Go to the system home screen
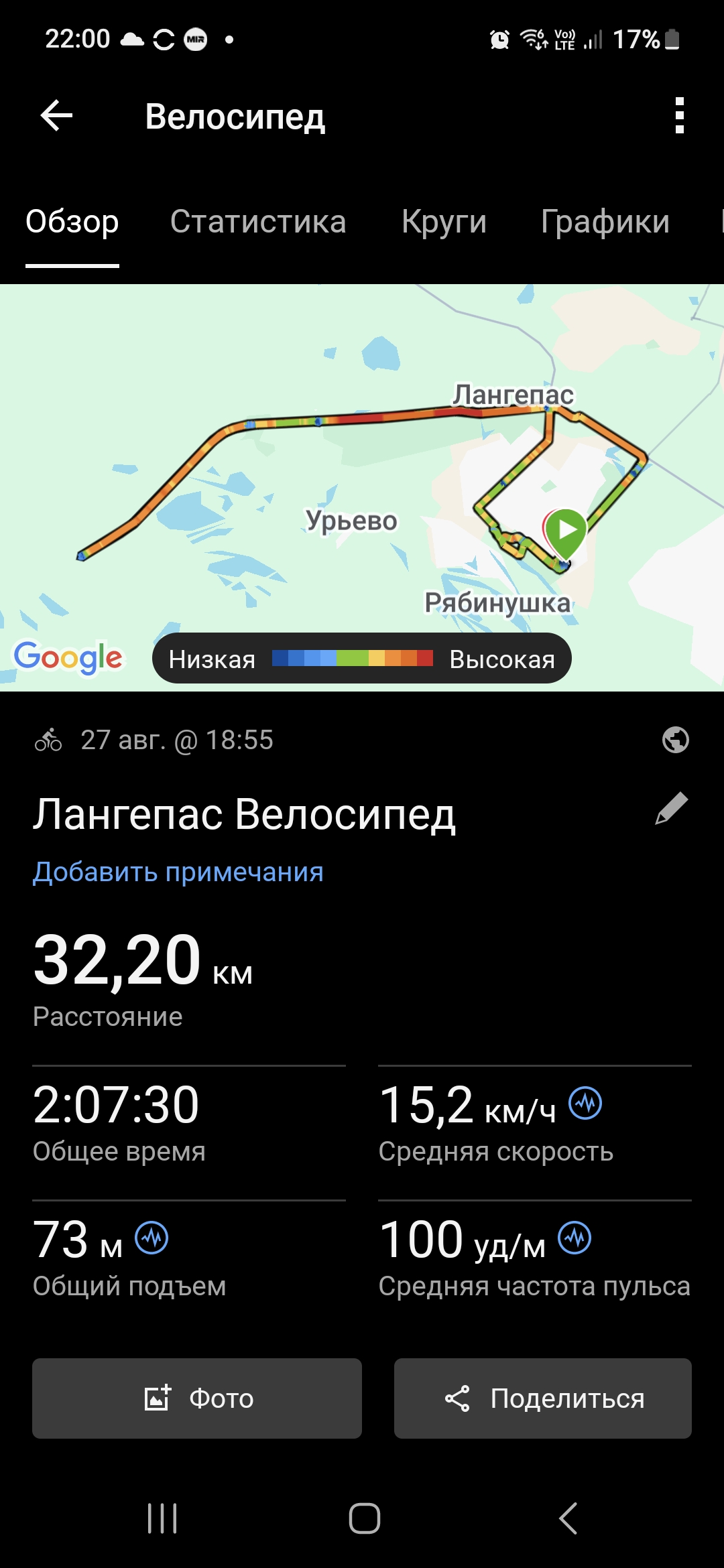The width and height of the screenshot is (724, 1568). [x=364, y=1518]
